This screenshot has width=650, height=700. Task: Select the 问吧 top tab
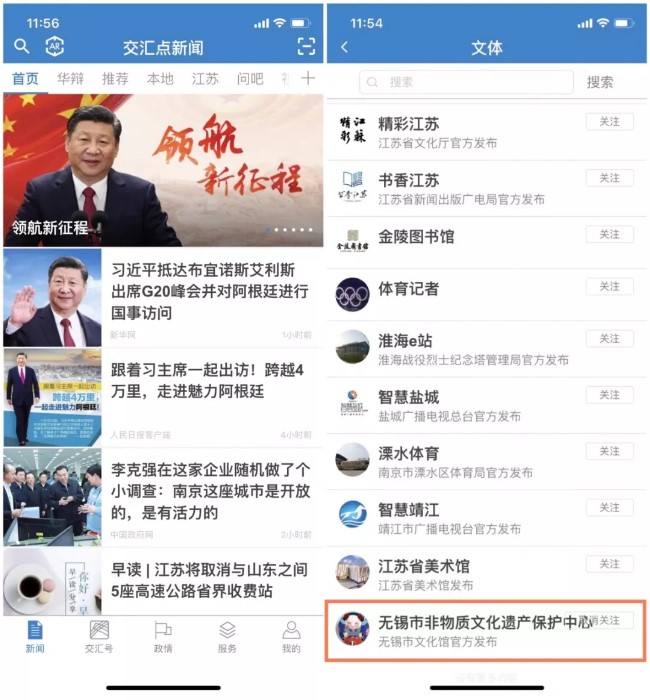coord(250,79)
